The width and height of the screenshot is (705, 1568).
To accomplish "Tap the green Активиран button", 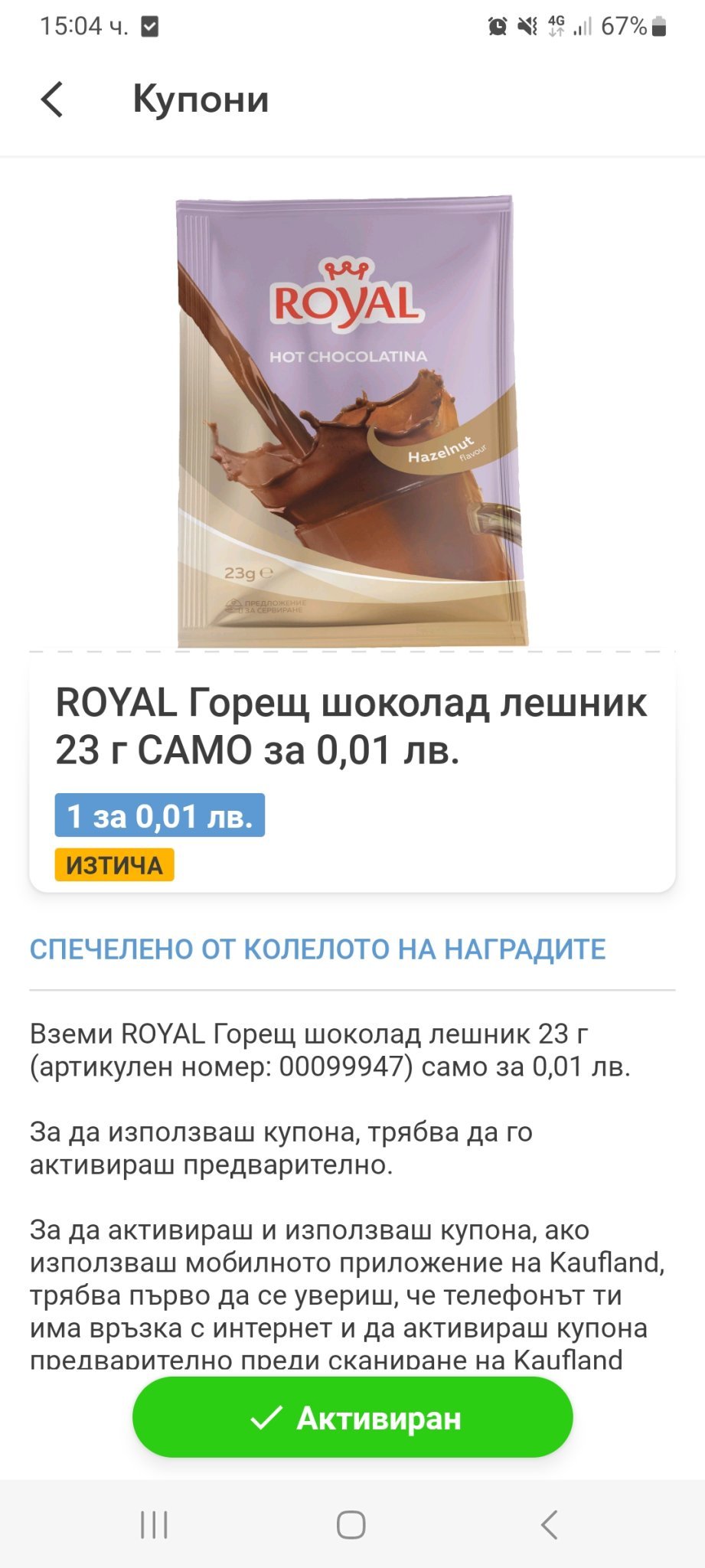I will click(x=353, y=1417).
